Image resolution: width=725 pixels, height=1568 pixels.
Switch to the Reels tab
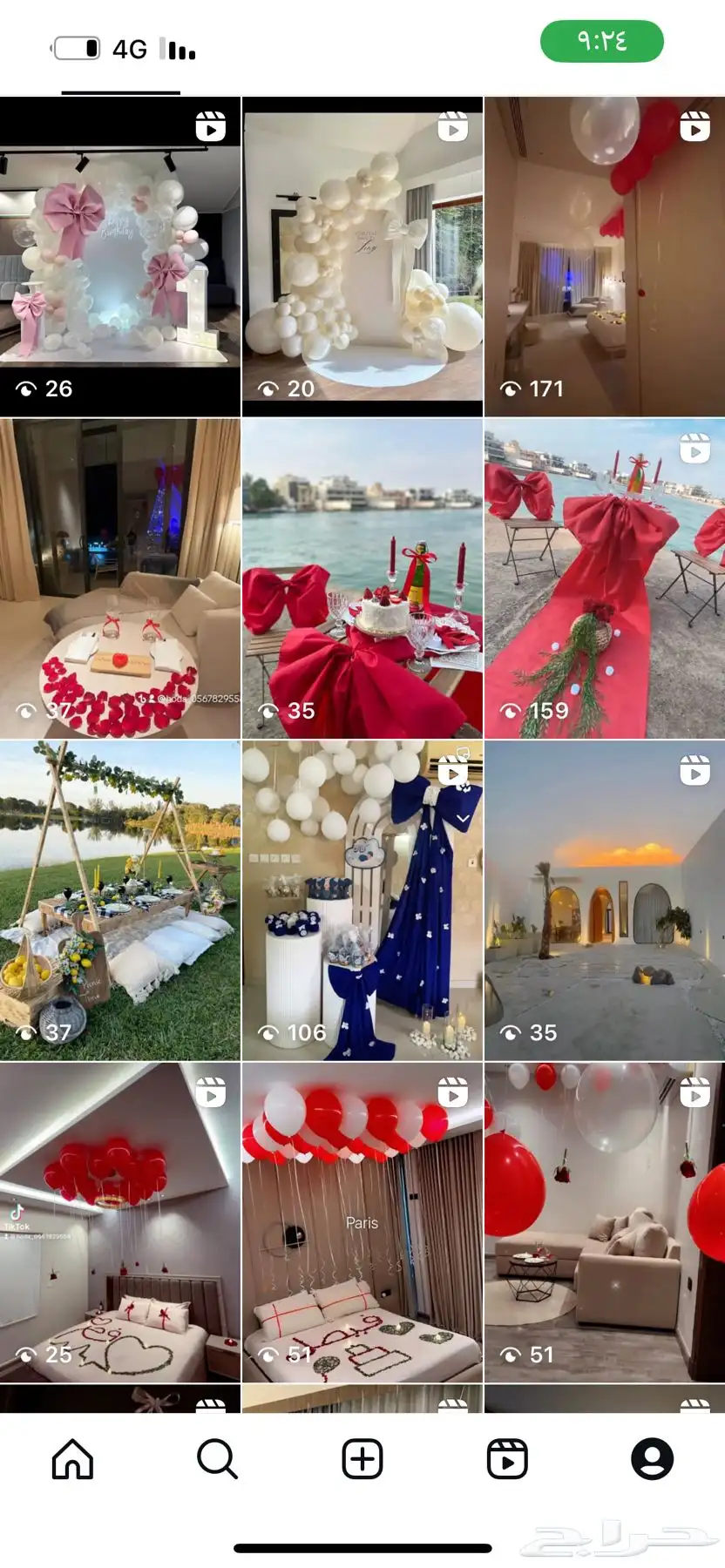pos(507,1458)
